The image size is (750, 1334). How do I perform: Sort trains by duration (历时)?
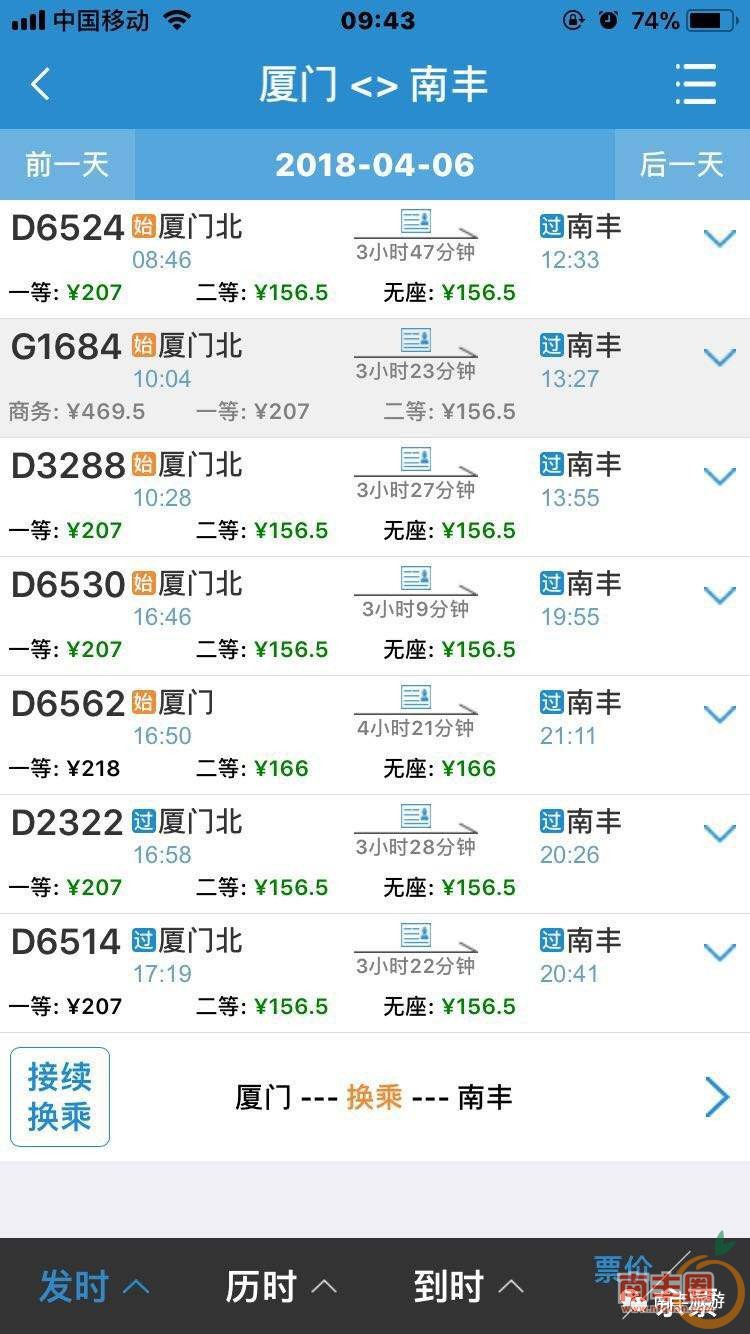pos(280,1287)
